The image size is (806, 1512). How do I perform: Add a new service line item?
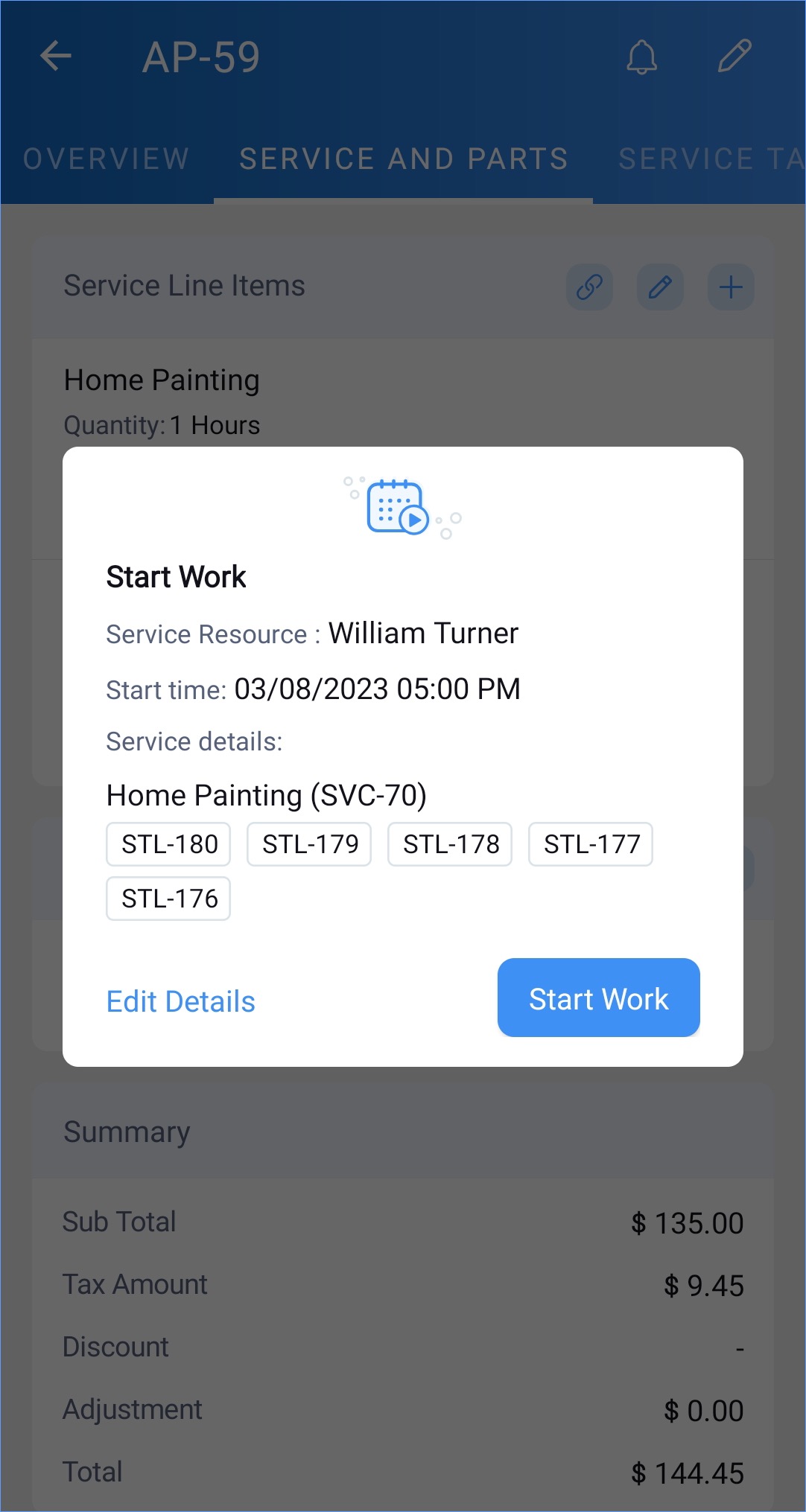point(731,287)
